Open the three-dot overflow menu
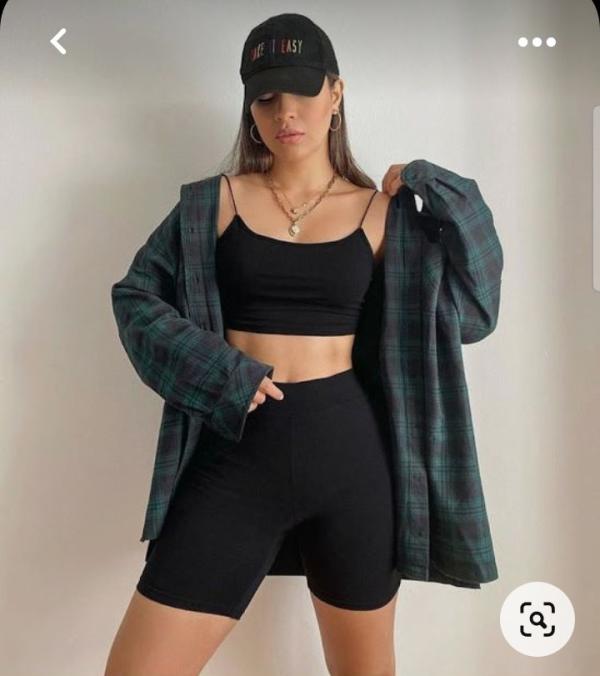 coord(536,42)
